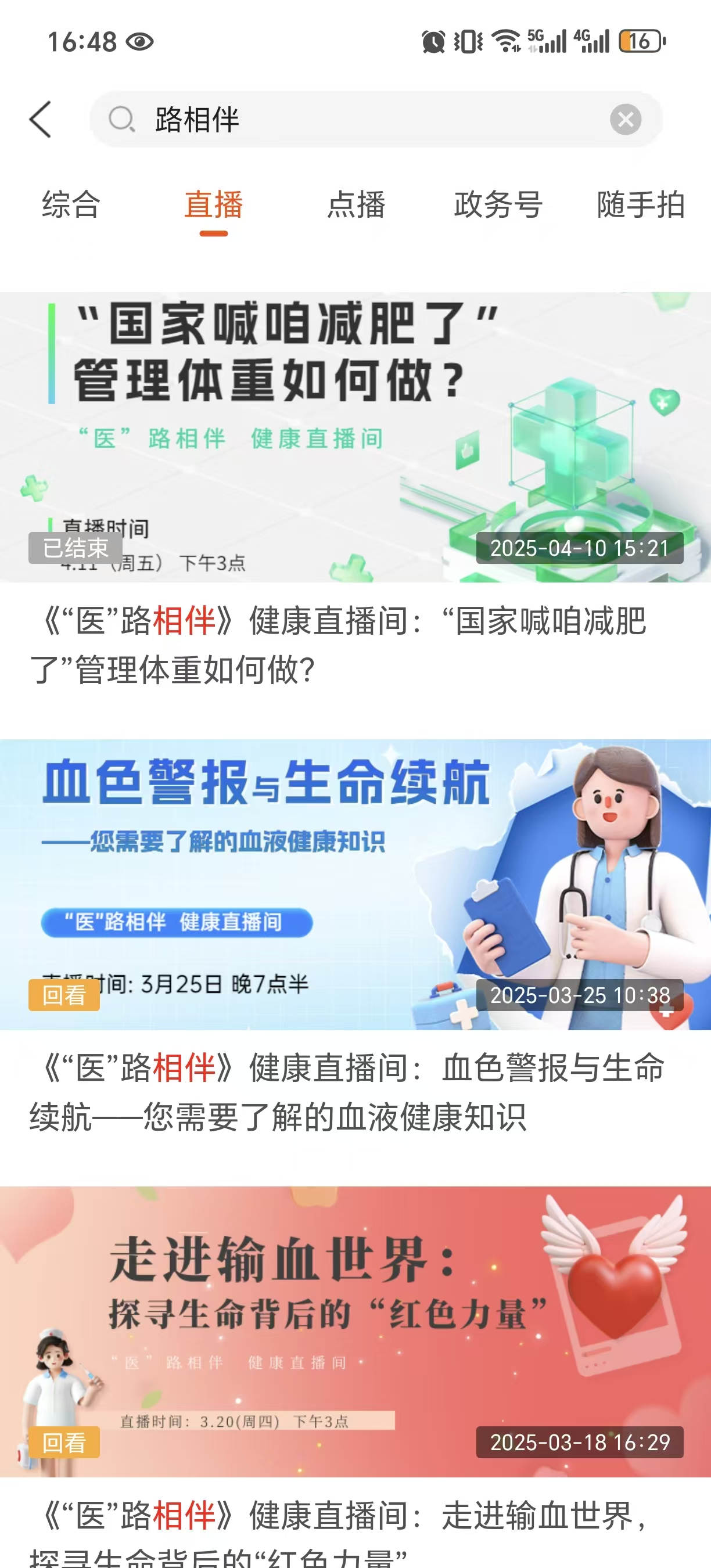
Task: Clear the search text with the X button
Action: [x=625, y=119]
